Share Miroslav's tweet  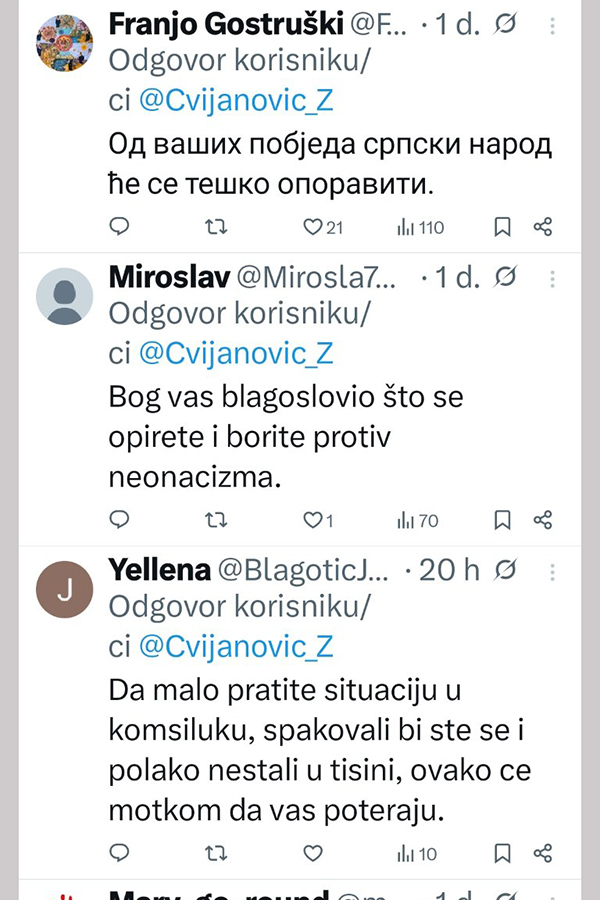point(543,520)
